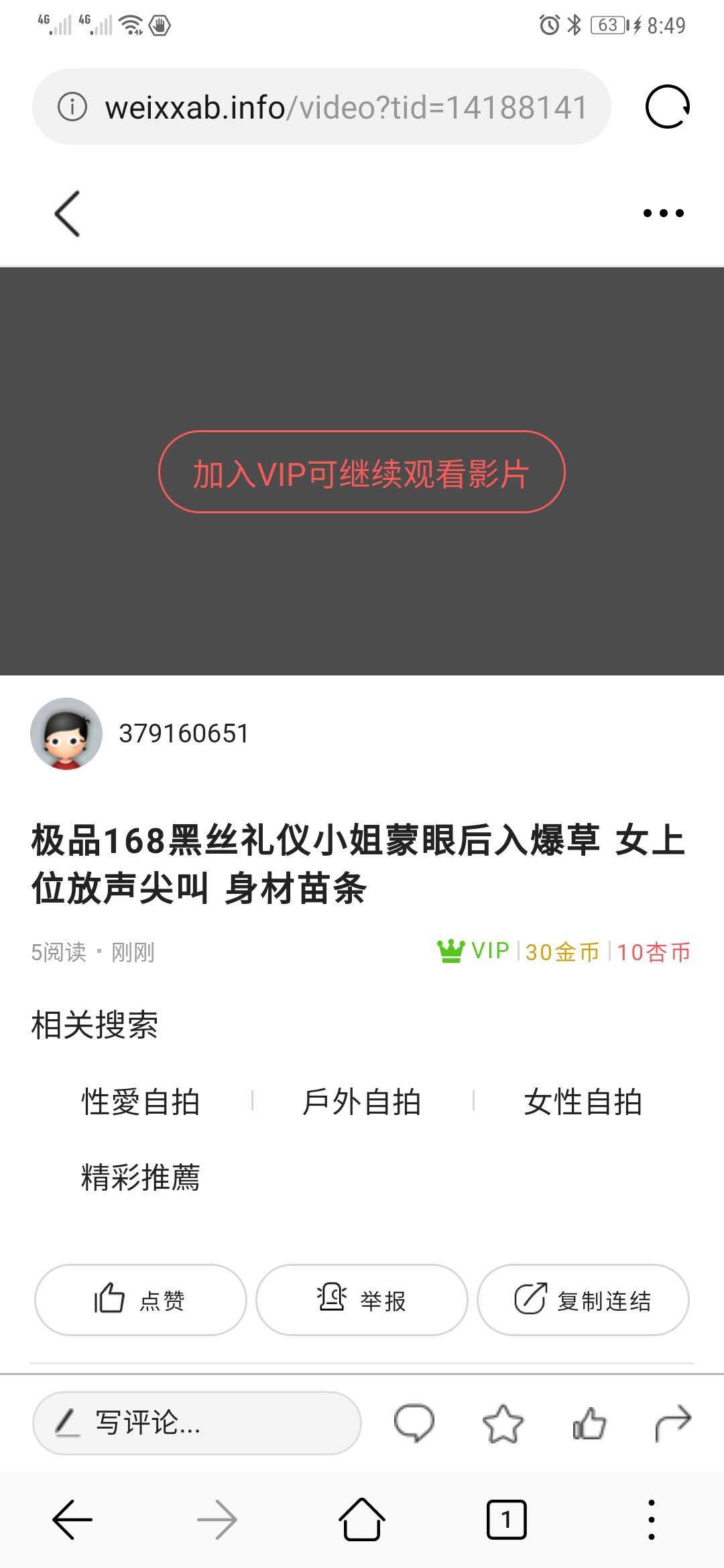Favorite this post with the star
The height and width of the screenshot is (1568, 724).
click(502, 1423)
